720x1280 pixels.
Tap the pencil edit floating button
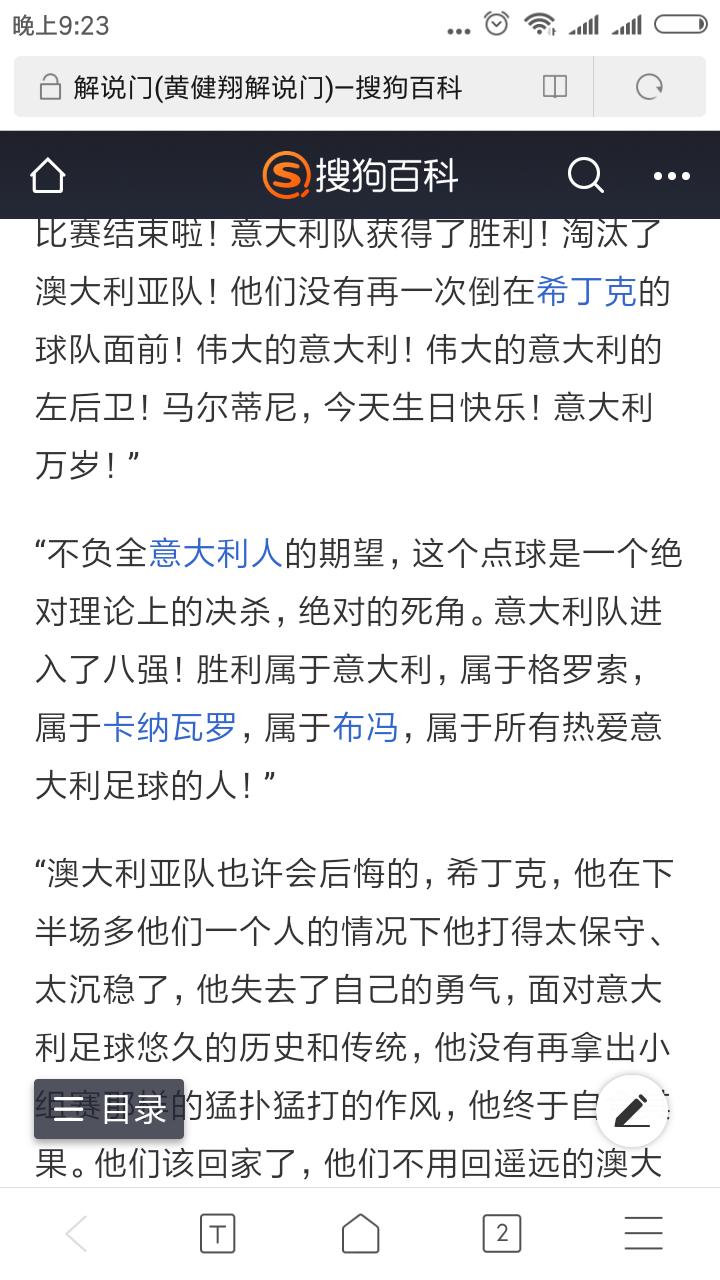(631, 1110)
